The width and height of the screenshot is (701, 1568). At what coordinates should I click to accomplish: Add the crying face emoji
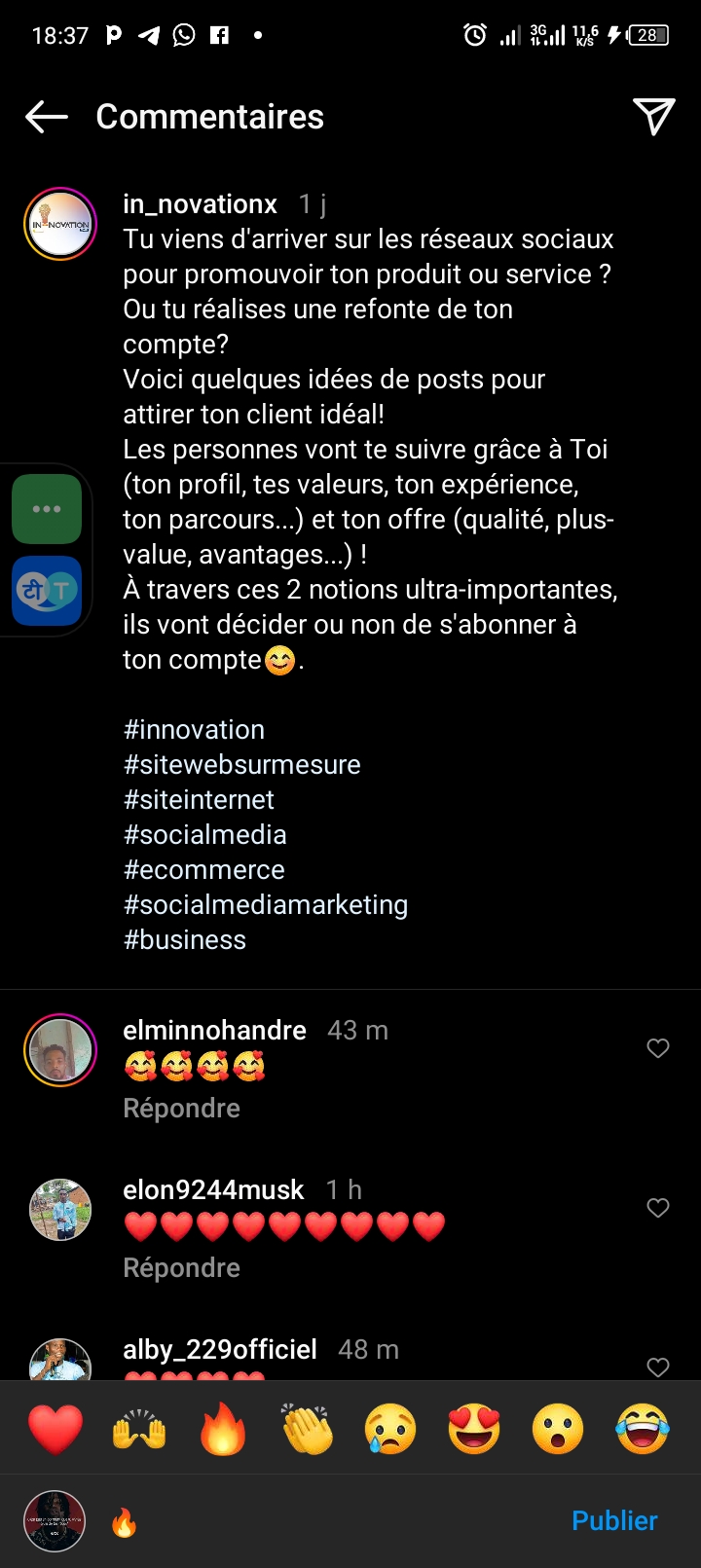click(390, 1429)
